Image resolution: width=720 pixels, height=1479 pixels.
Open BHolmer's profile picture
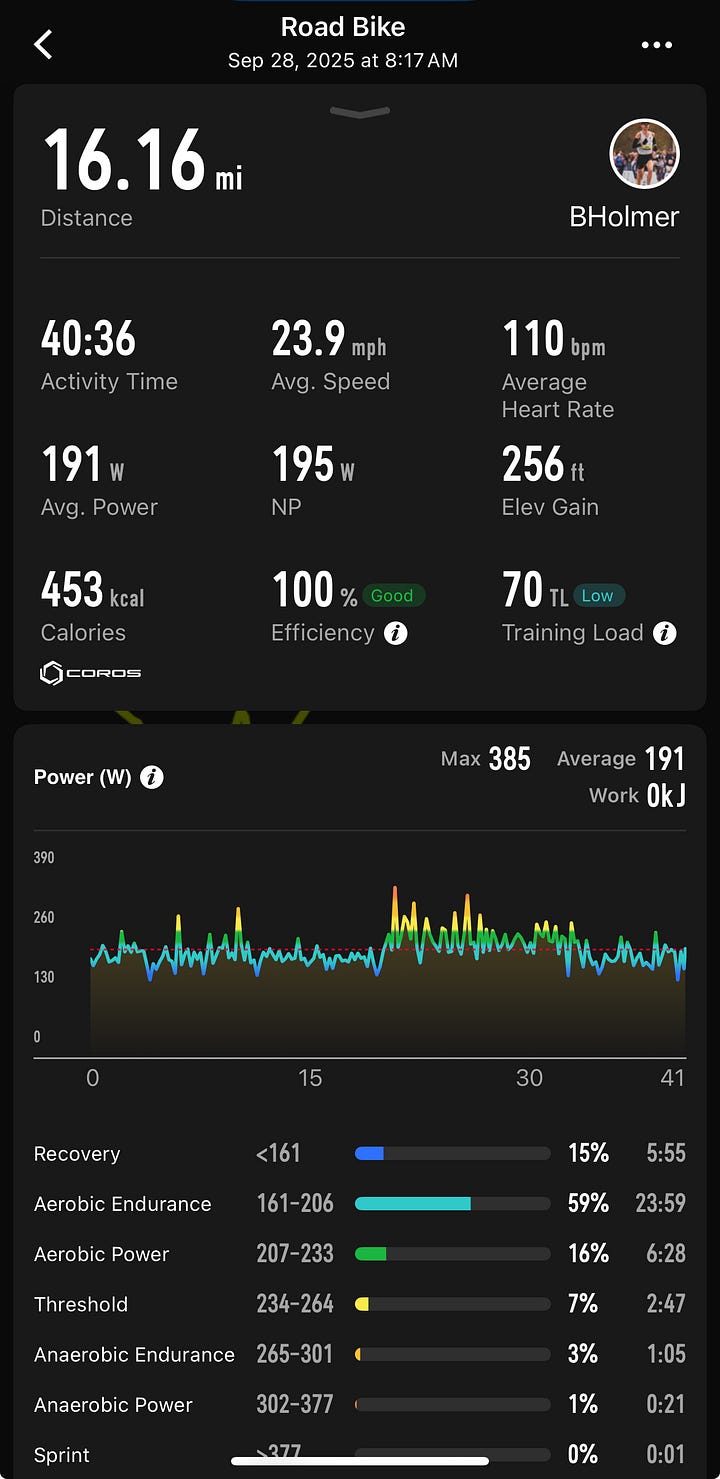click(x=645, y=154)
